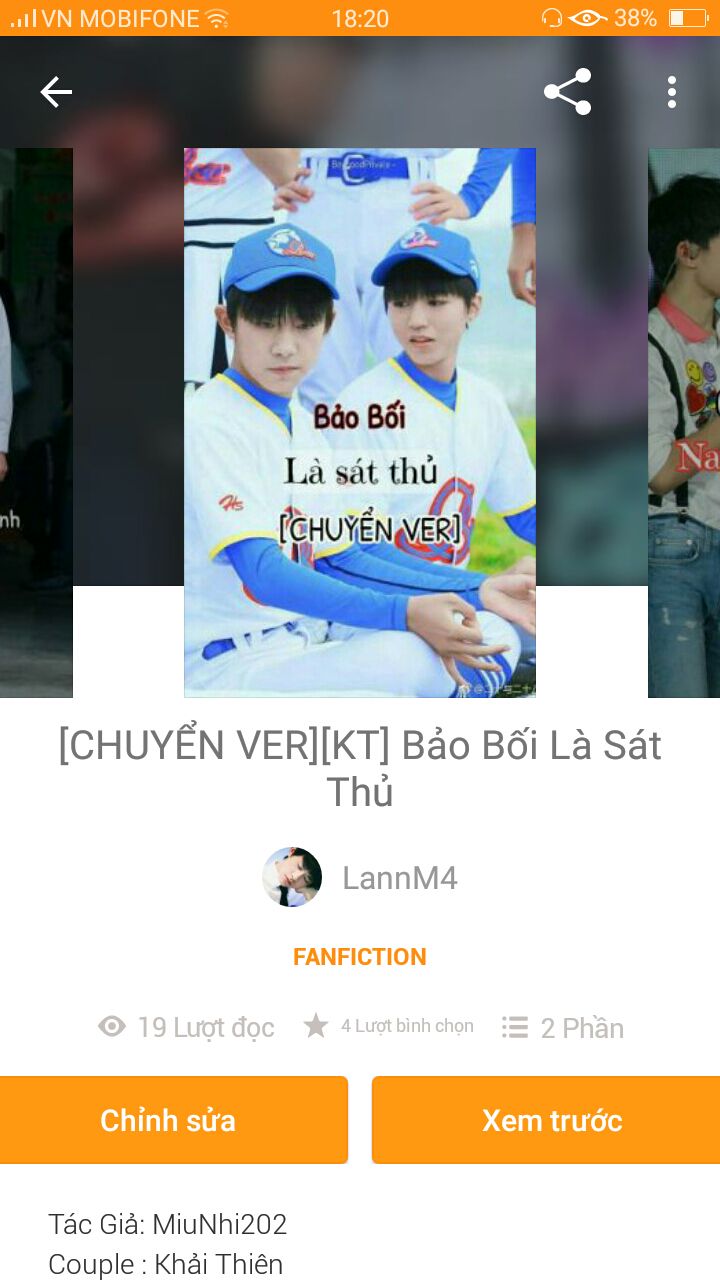Screen dimensions: 720x1280
Task: Open the FANFICTION category
Action: click(x=360, y=957)
